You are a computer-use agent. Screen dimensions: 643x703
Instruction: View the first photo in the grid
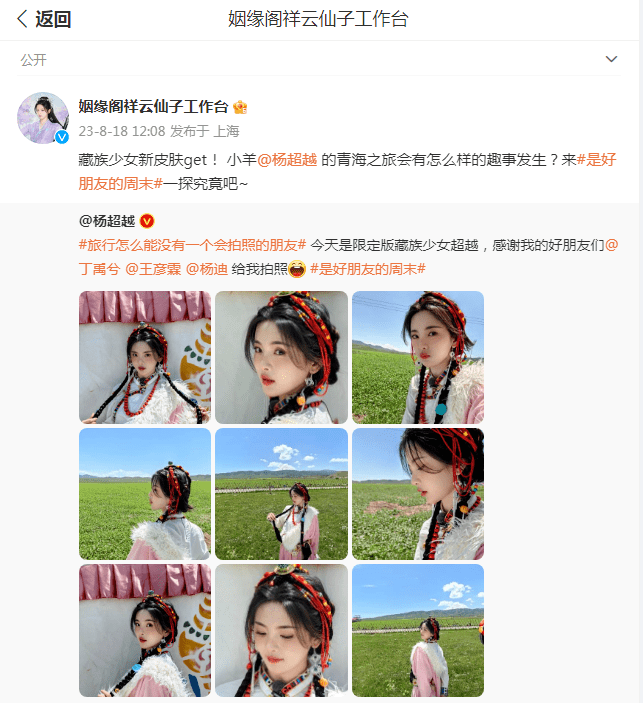pos(145,357)
